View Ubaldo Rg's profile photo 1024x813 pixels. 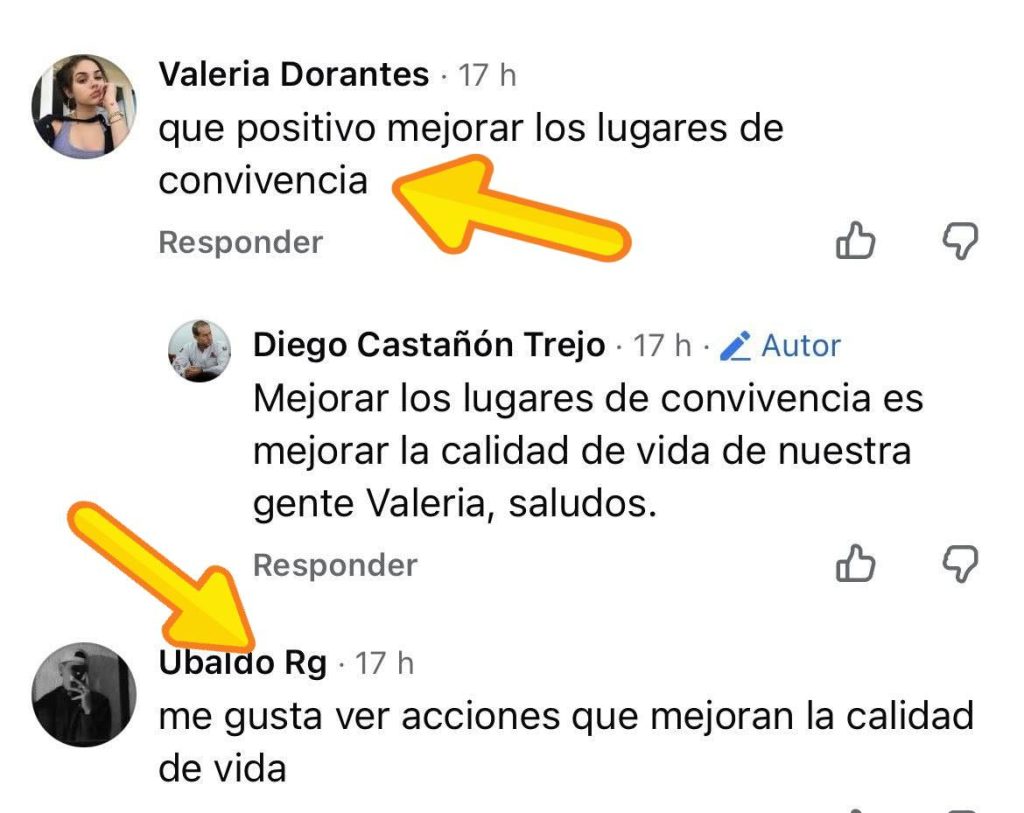(84, 693)
